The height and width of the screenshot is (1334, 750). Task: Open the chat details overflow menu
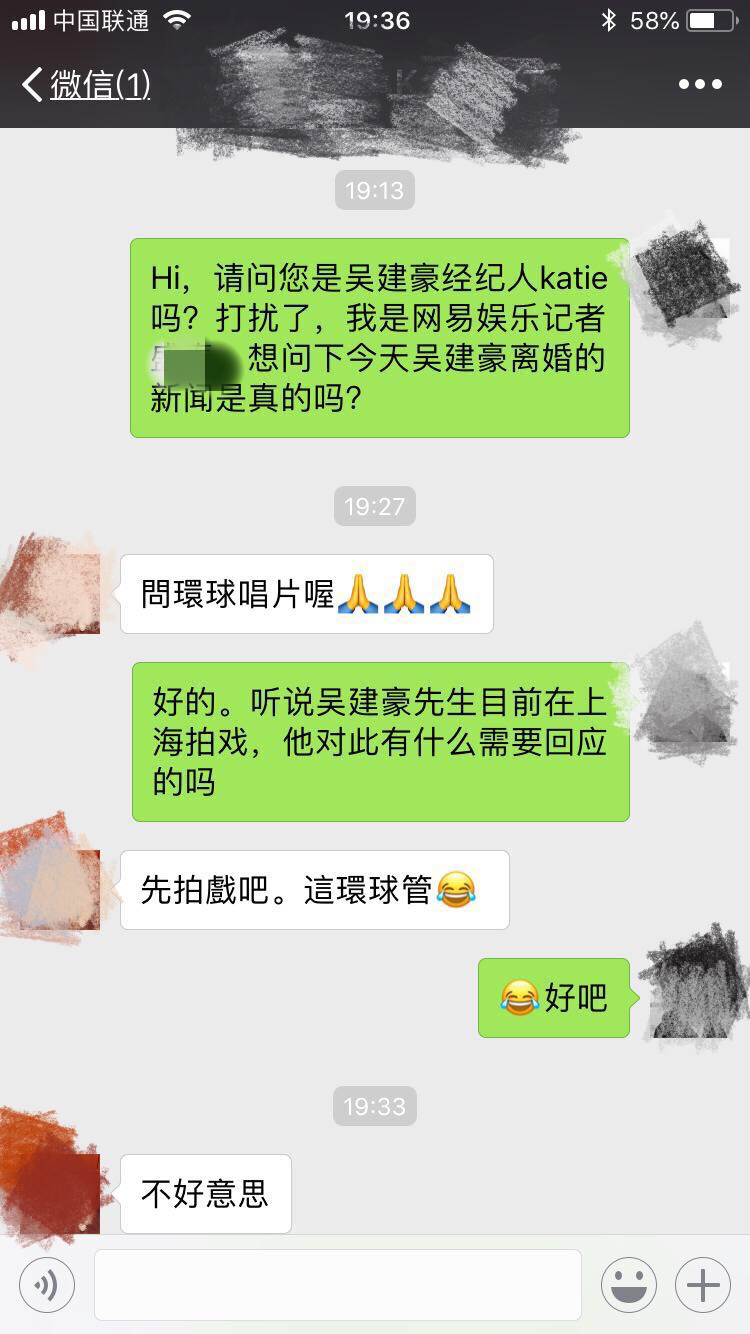click(x=700, y=84)
